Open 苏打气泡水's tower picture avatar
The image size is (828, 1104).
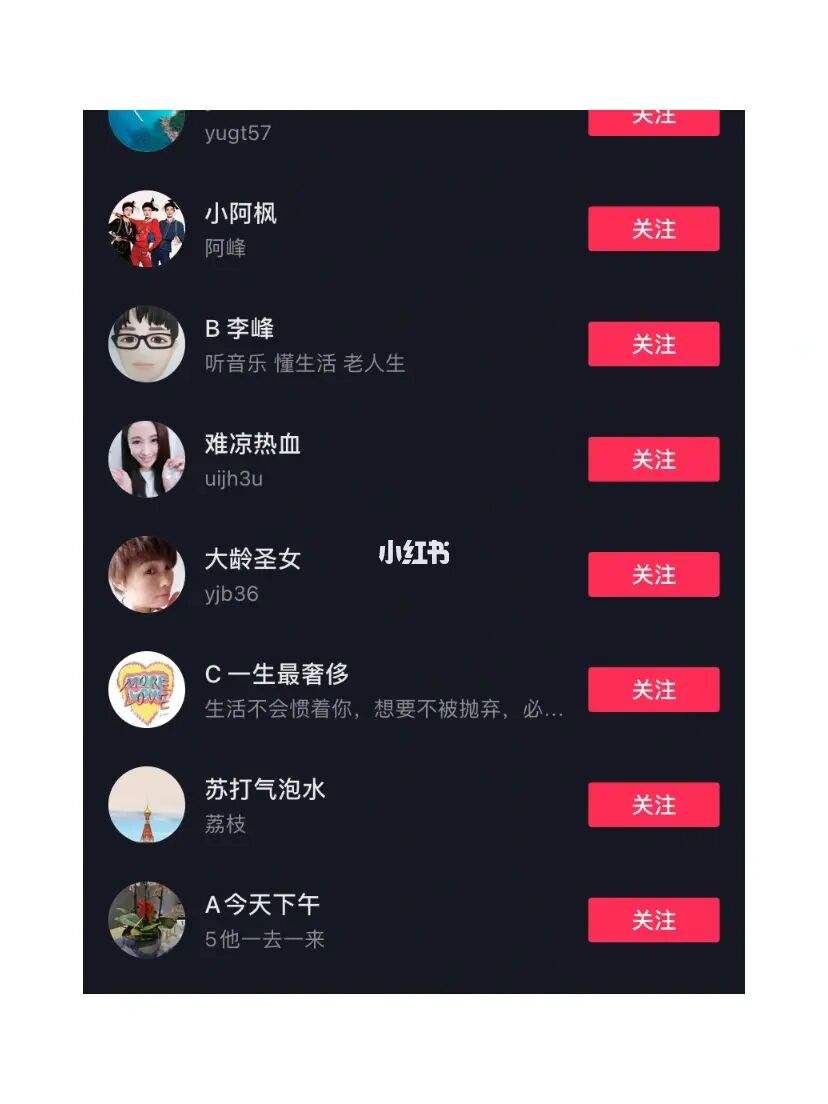pos(146,804)
